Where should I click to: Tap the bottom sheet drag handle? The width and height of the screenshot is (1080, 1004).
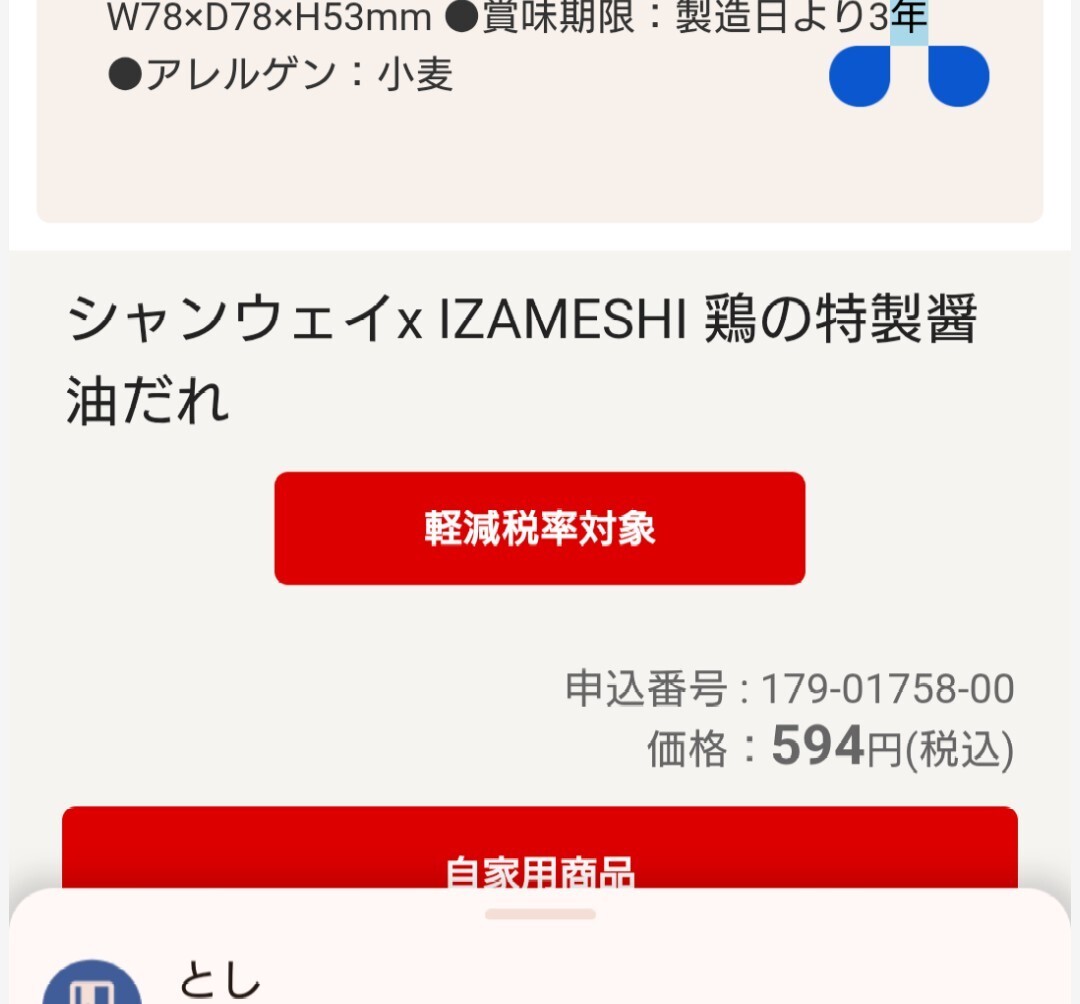coord(540,914)
